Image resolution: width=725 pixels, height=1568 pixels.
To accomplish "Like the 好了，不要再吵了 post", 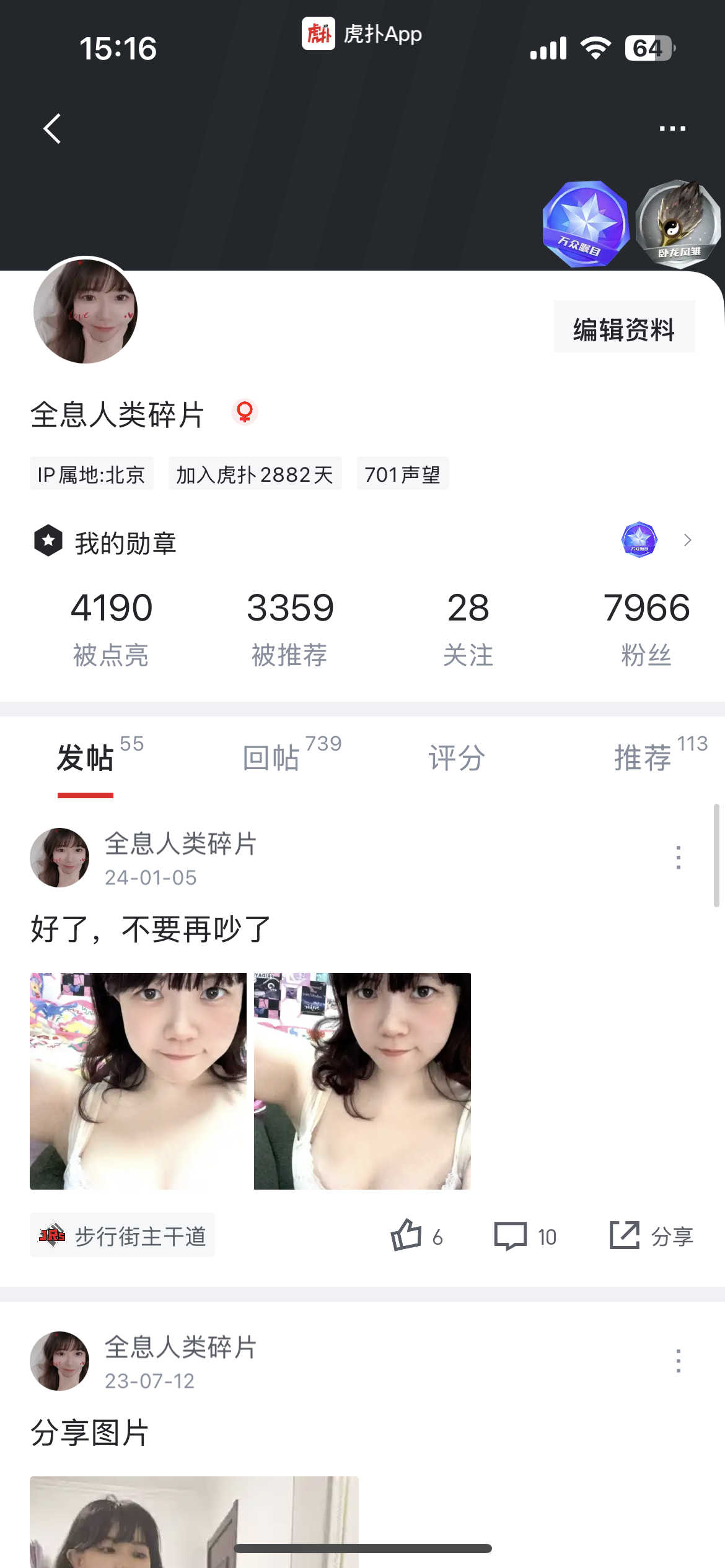I will pos(407,1235).
